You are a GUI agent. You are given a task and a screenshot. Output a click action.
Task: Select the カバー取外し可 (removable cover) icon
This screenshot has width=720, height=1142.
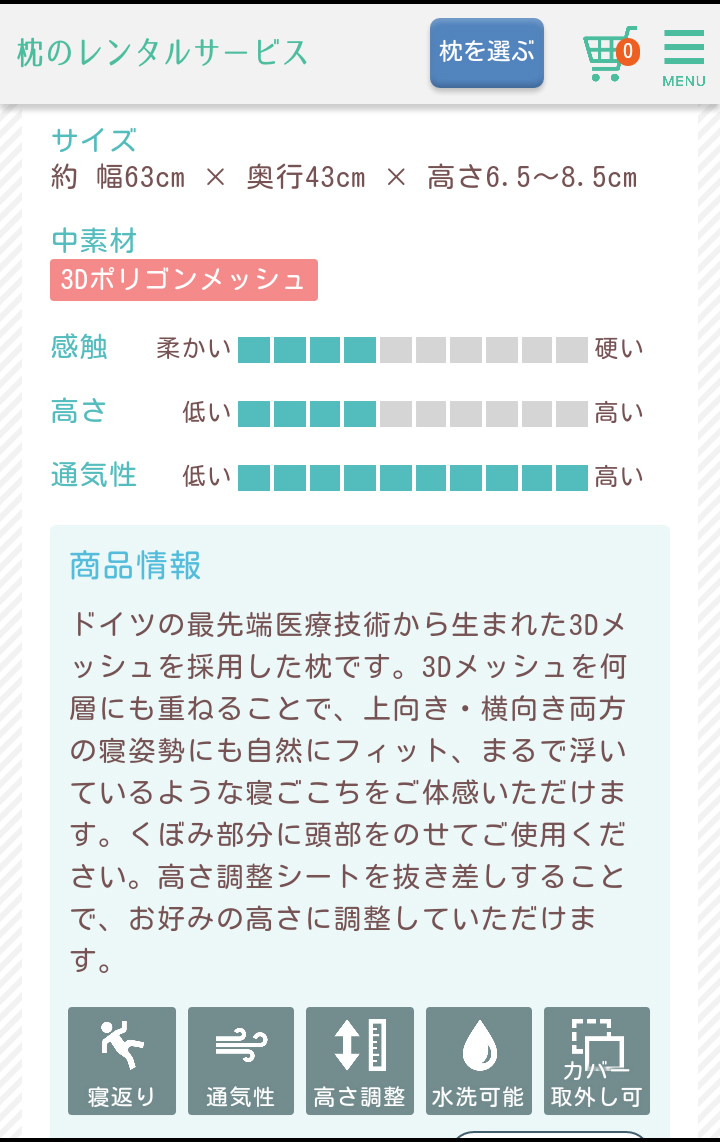pos(596,1060)
